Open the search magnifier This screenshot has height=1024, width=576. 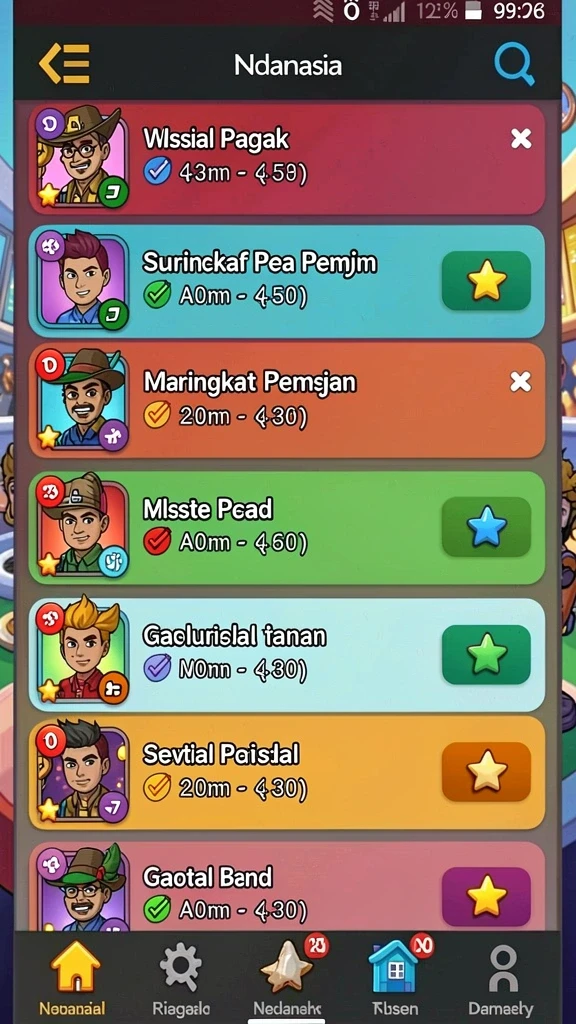(514, 65)
